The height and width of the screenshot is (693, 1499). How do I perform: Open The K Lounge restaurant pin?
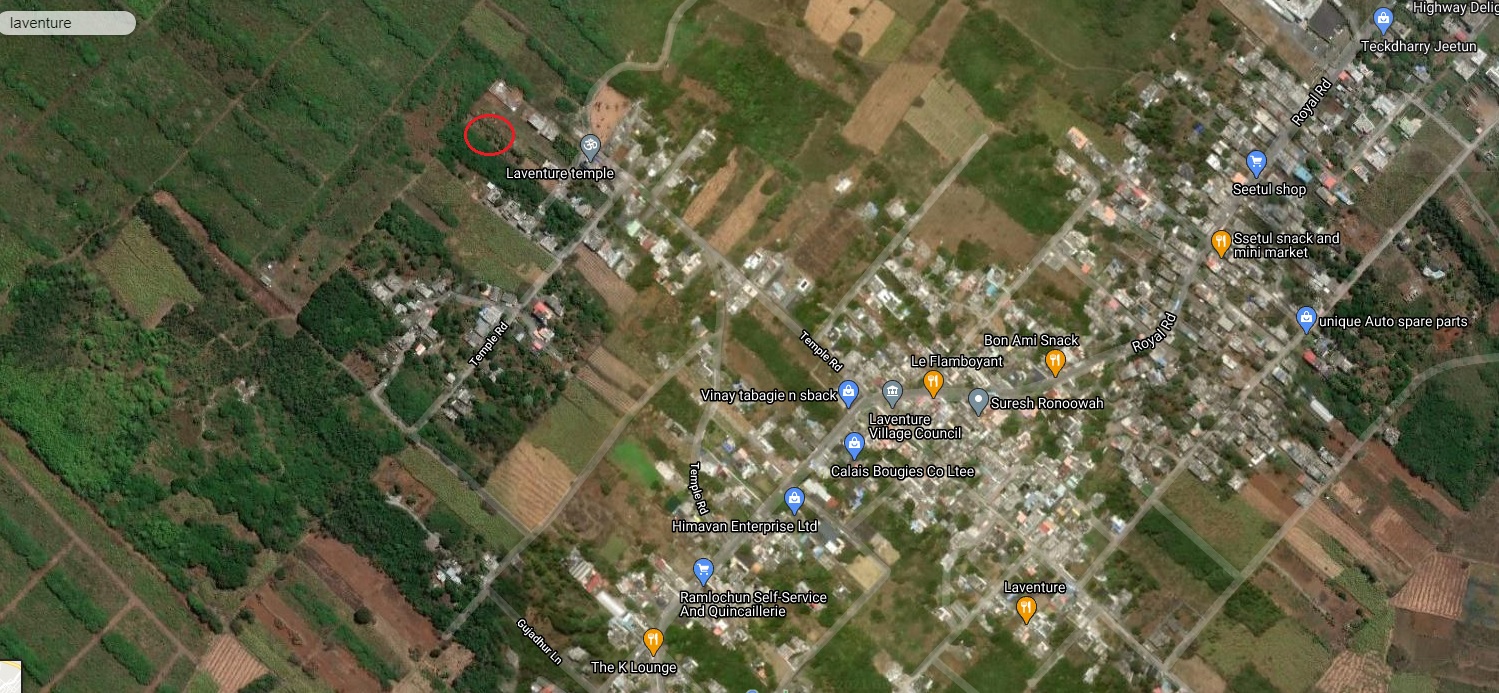[653, 640]
